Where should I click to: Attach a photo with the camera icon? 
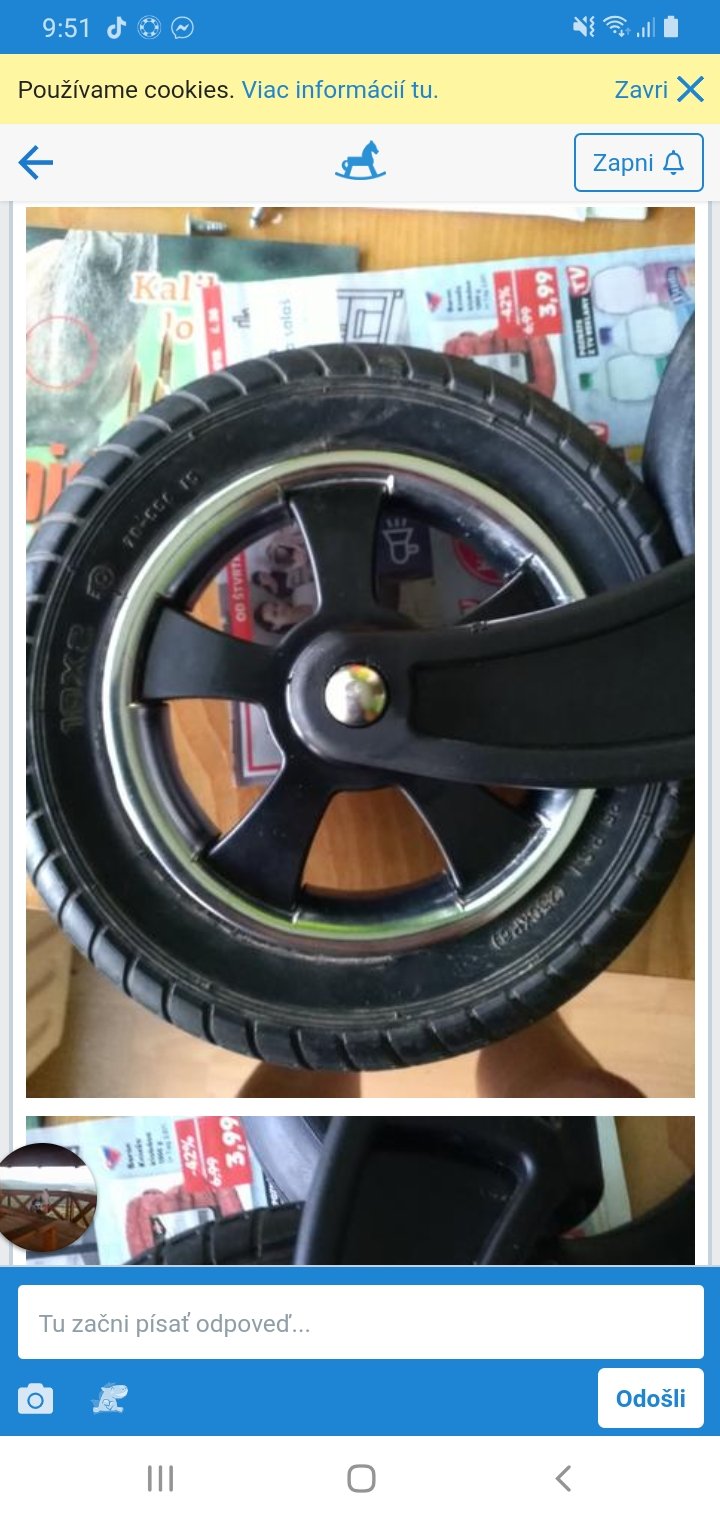(x=36, y=1399)
